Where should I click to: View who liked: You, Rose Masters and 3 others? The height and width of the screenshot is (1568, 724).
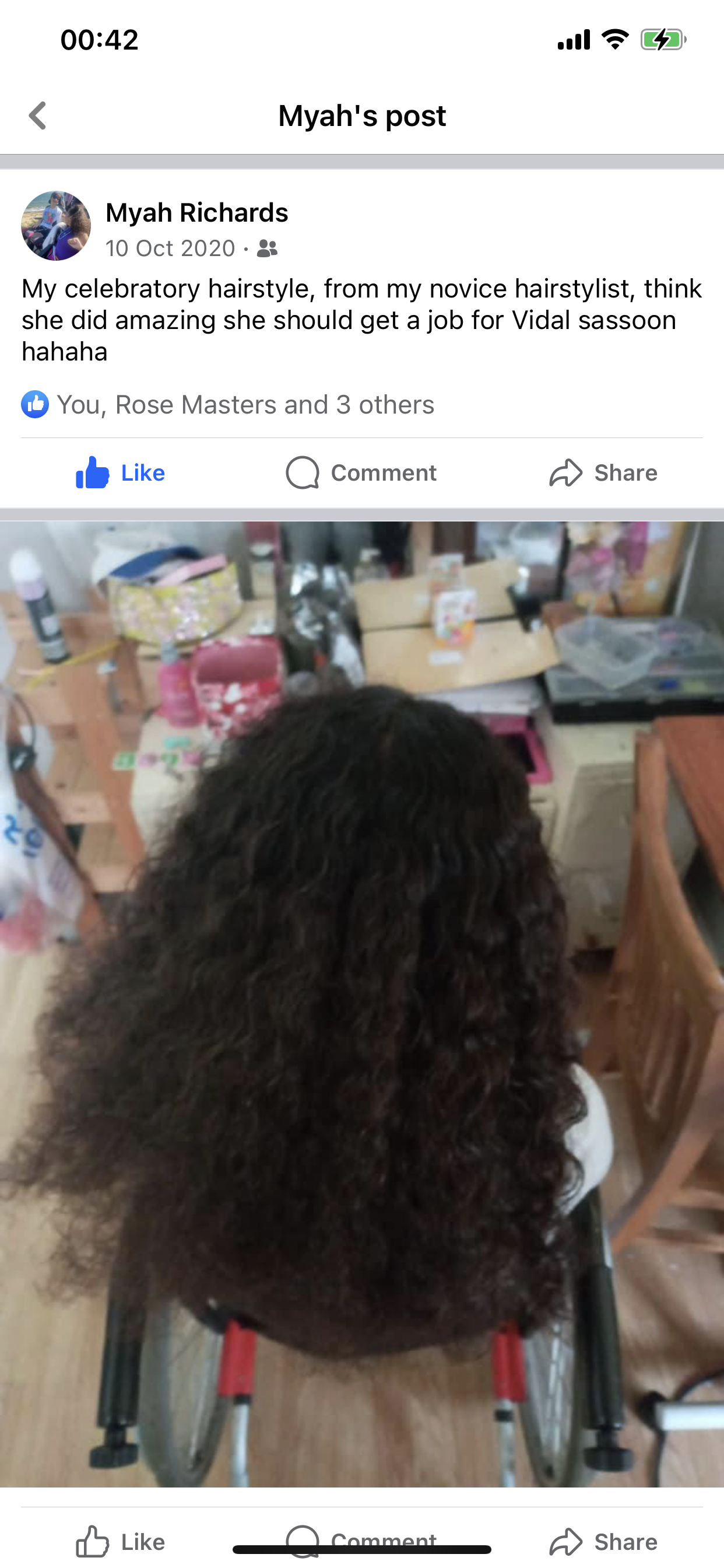tap(245, 405)
